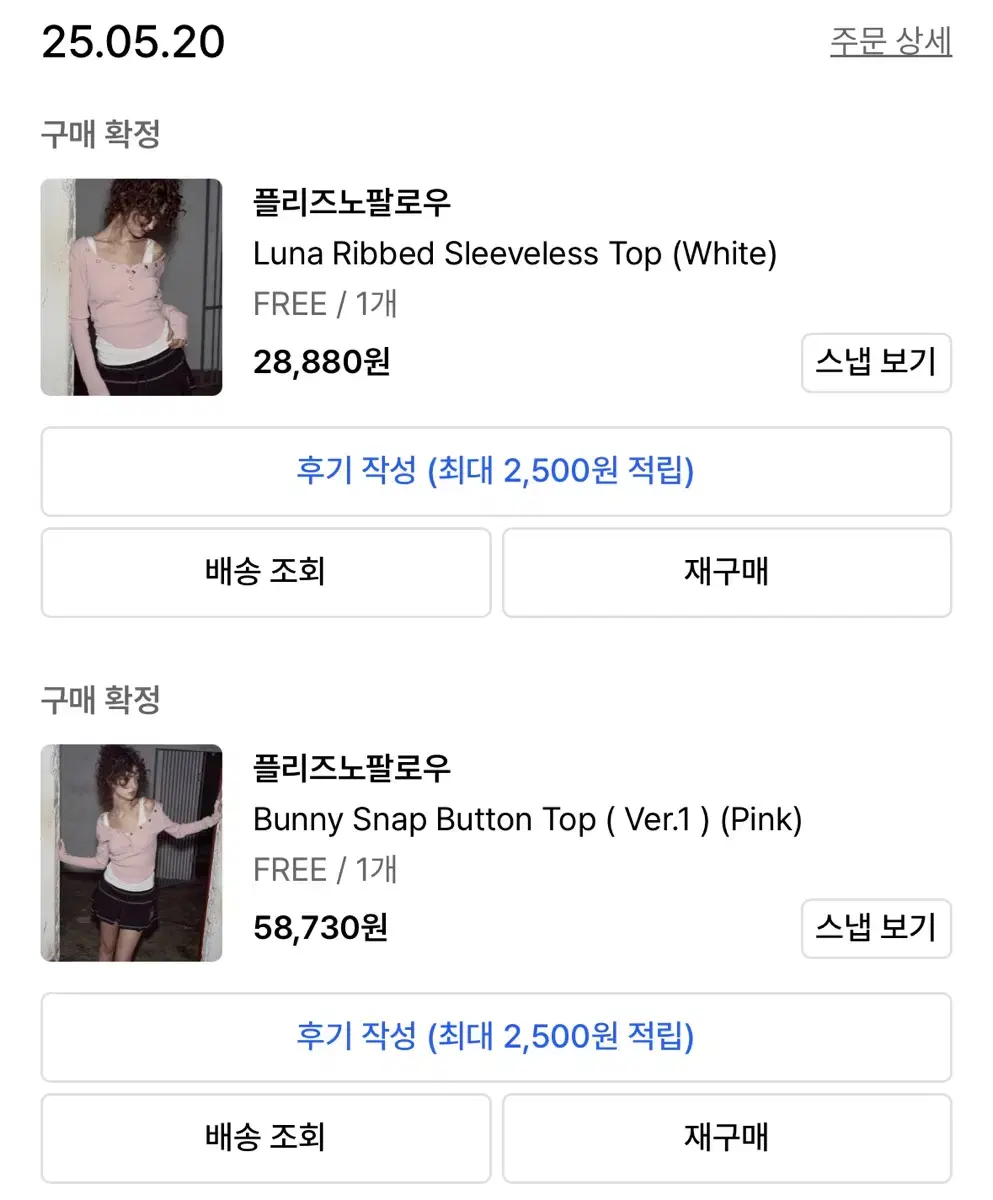Select the Luna Ribbed Sleeveless Top (White) product title
The width and height of the screenshot is (993, 1200).
point(516,253)
